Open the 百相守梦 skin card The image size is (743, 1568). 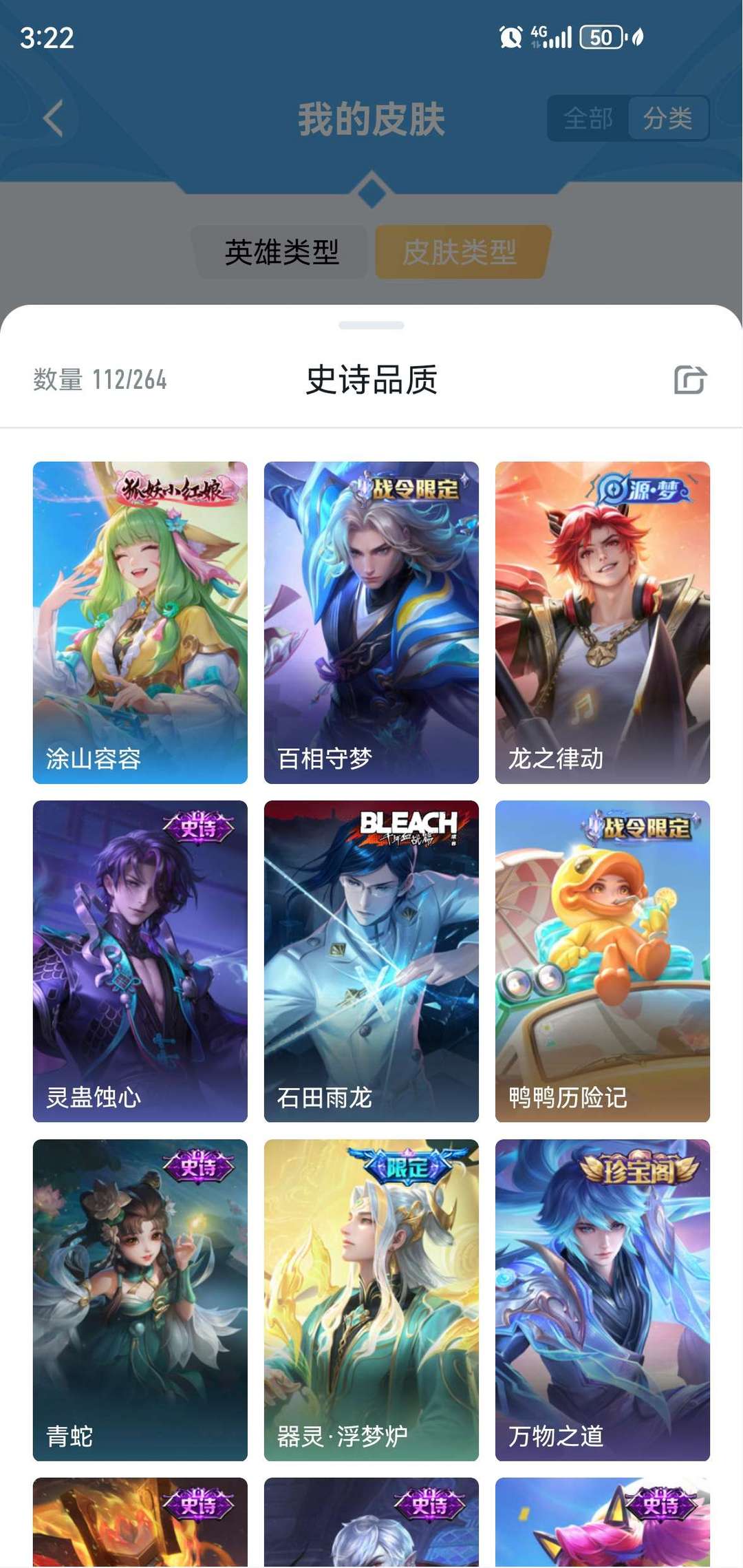point(371,622)
